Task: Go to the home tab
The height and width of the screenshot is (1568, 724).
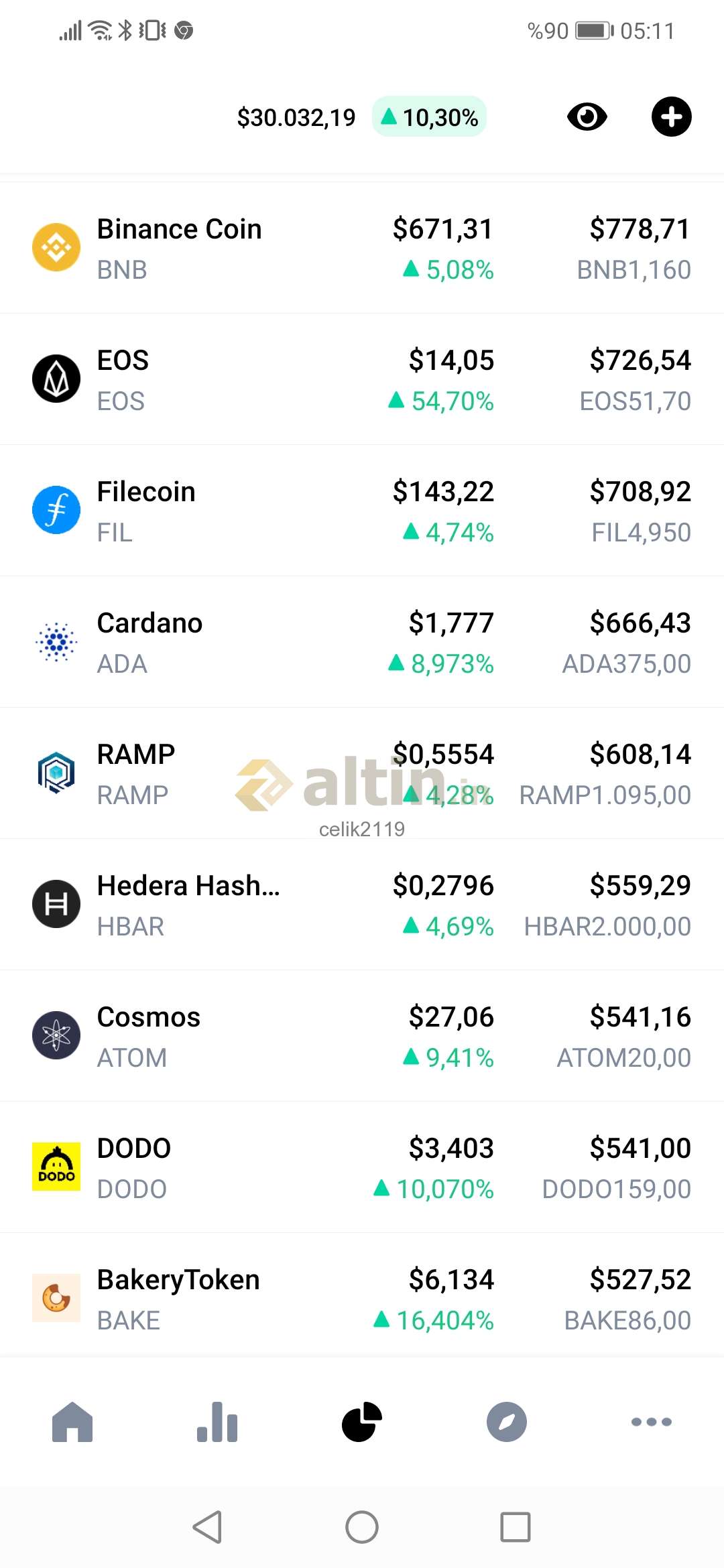Action: 72,1421
